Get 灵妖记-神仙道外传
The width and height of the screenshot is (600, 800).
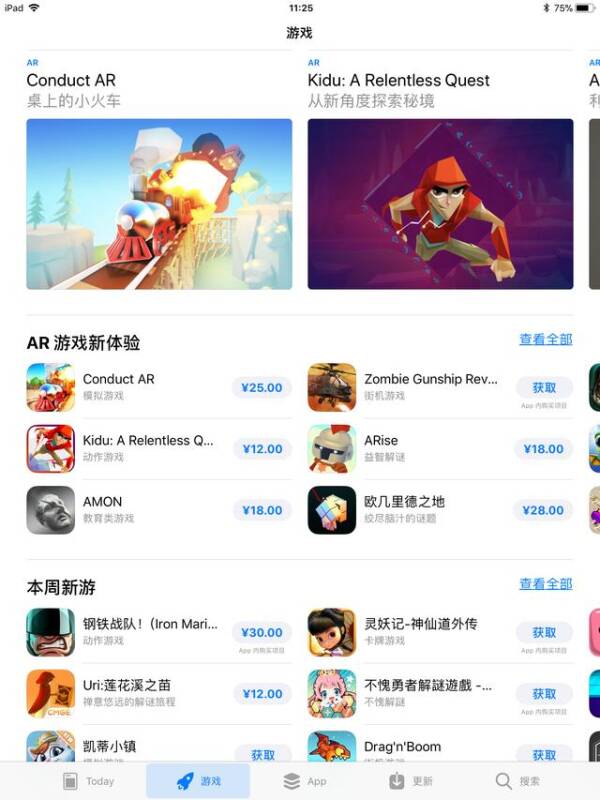pyautogui.click(x=544, y=632)
